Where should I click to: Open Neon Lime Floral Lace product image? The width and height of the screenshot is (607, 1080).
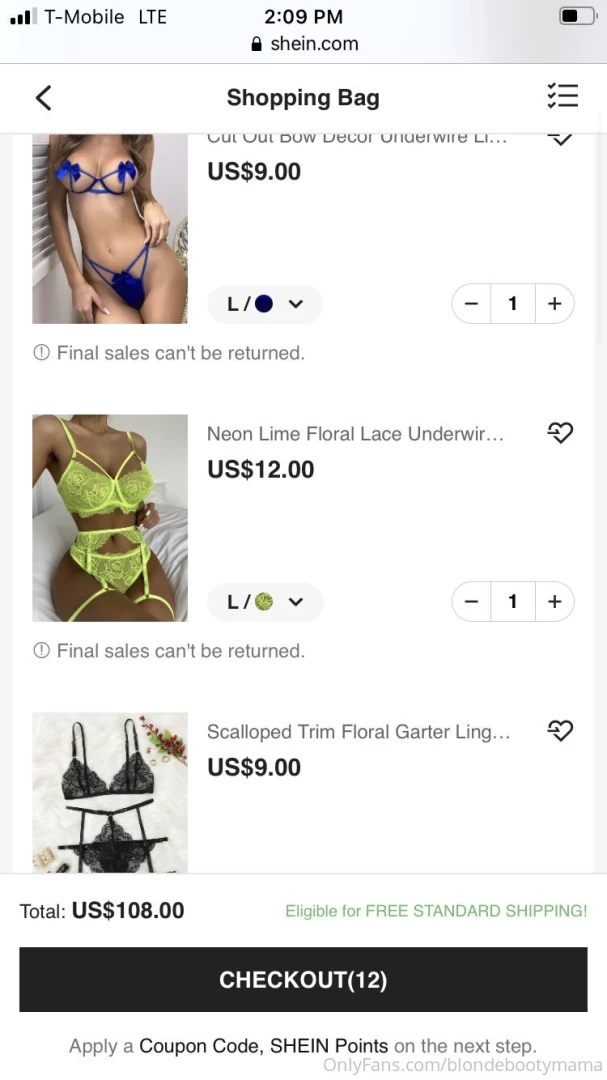(110, 518)
